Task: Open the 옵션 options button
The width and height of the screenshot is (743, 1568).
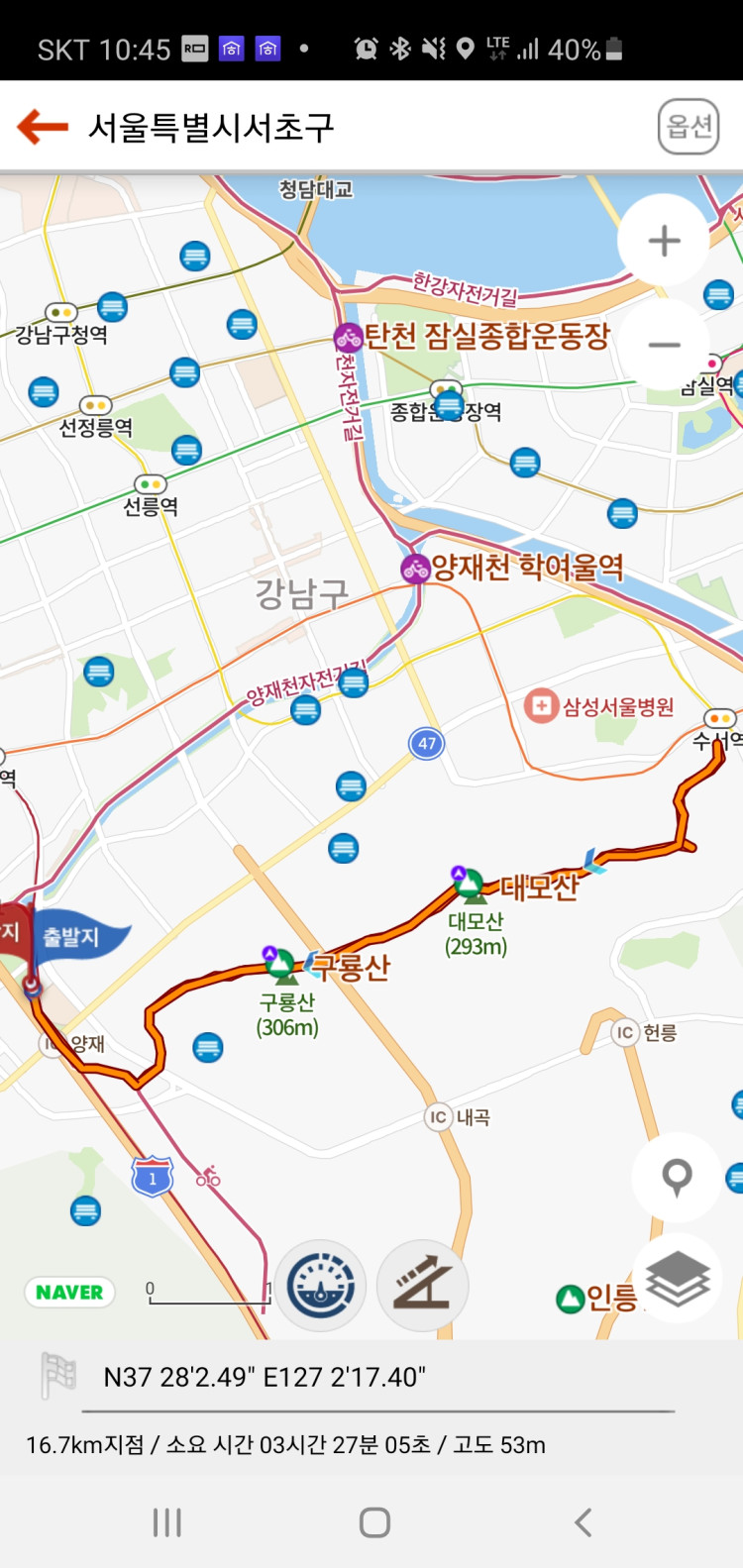Action: (689, 127)
